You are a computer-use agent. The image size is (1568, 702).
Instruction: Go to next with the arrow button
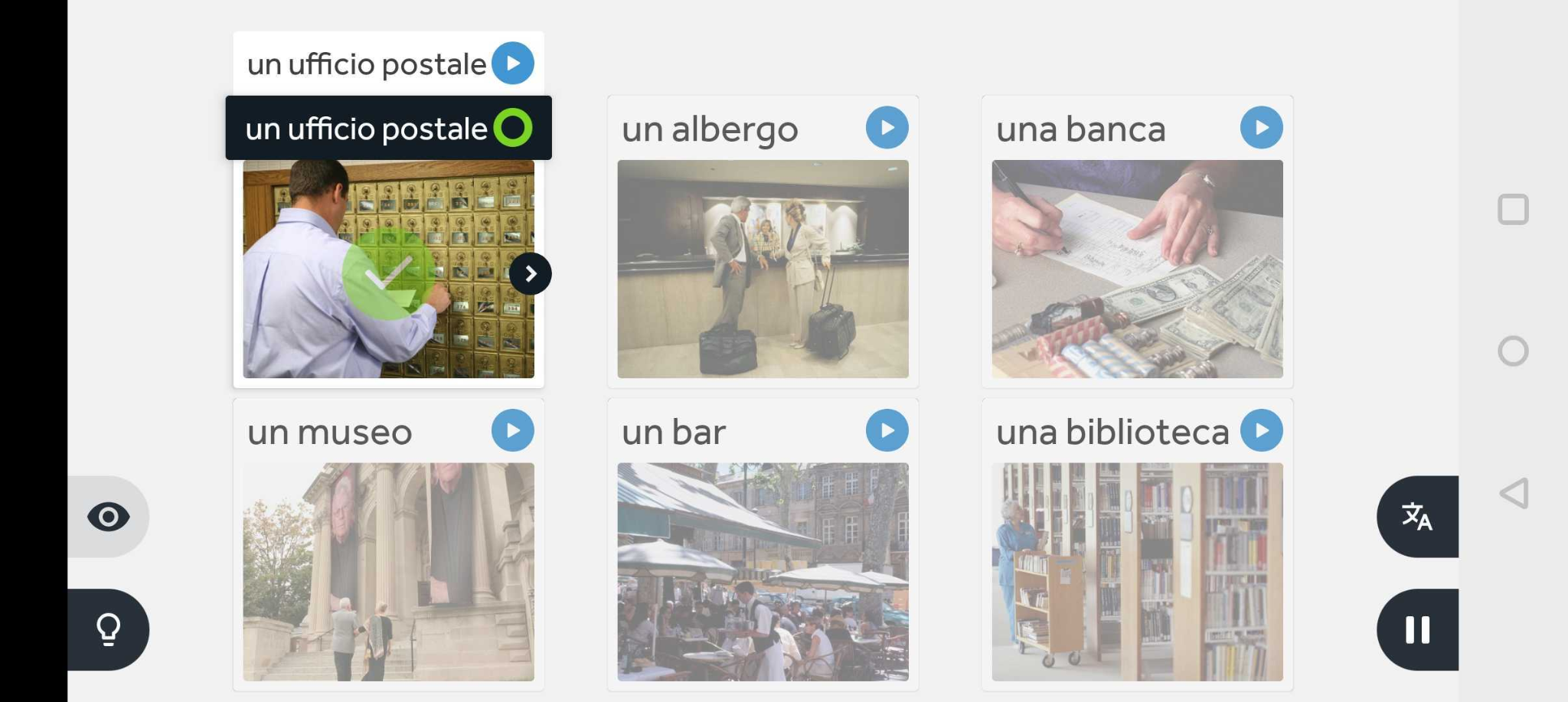(x=531, y=274)
